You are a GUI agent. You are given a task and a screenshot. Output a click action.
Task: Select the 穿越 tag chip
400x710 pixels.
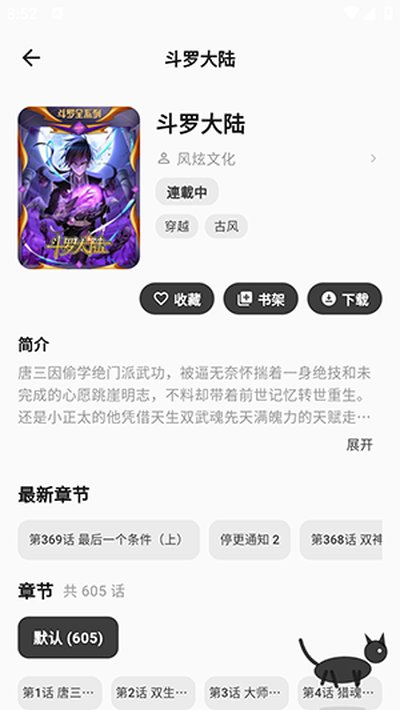pos(177,226)
